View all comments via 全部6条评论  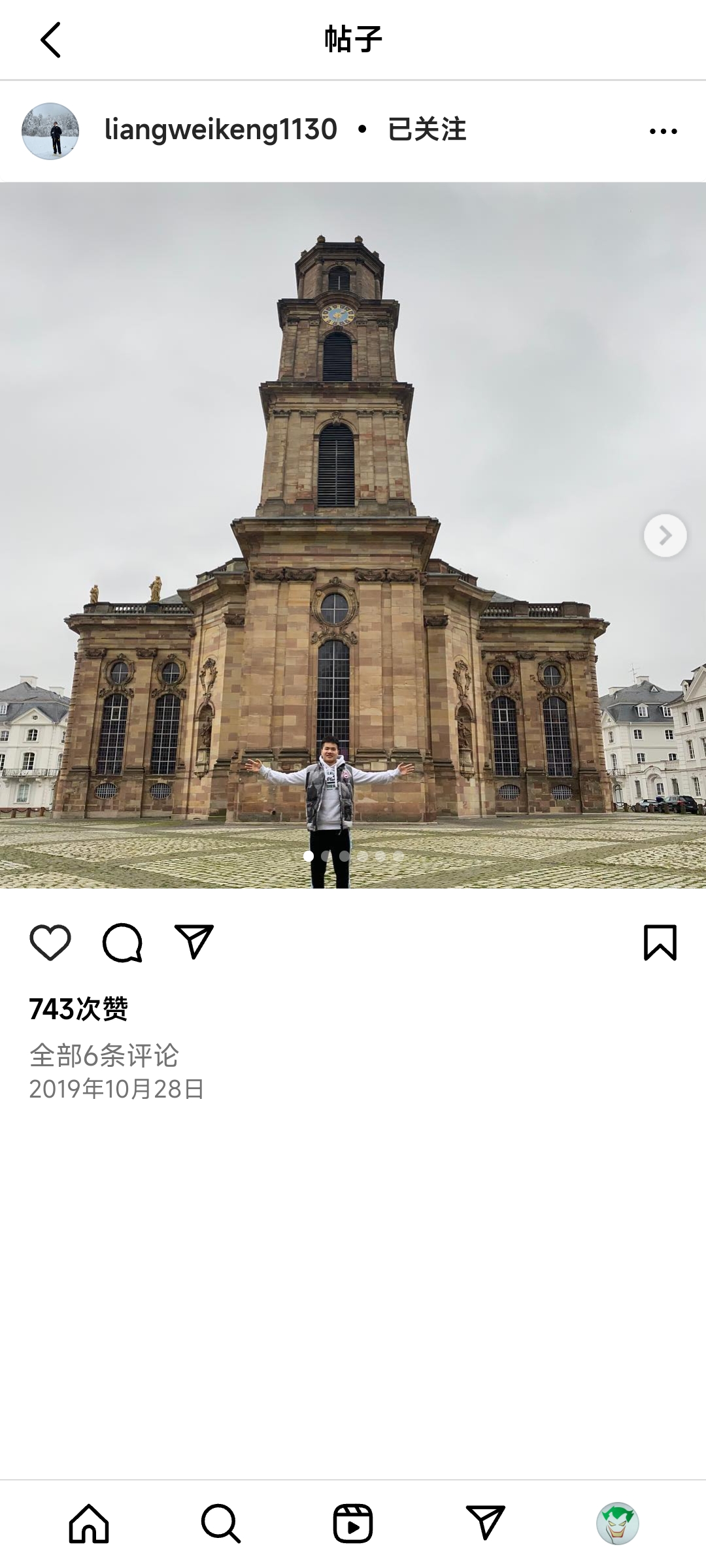pyautogui.click(x=104, y=1055)
